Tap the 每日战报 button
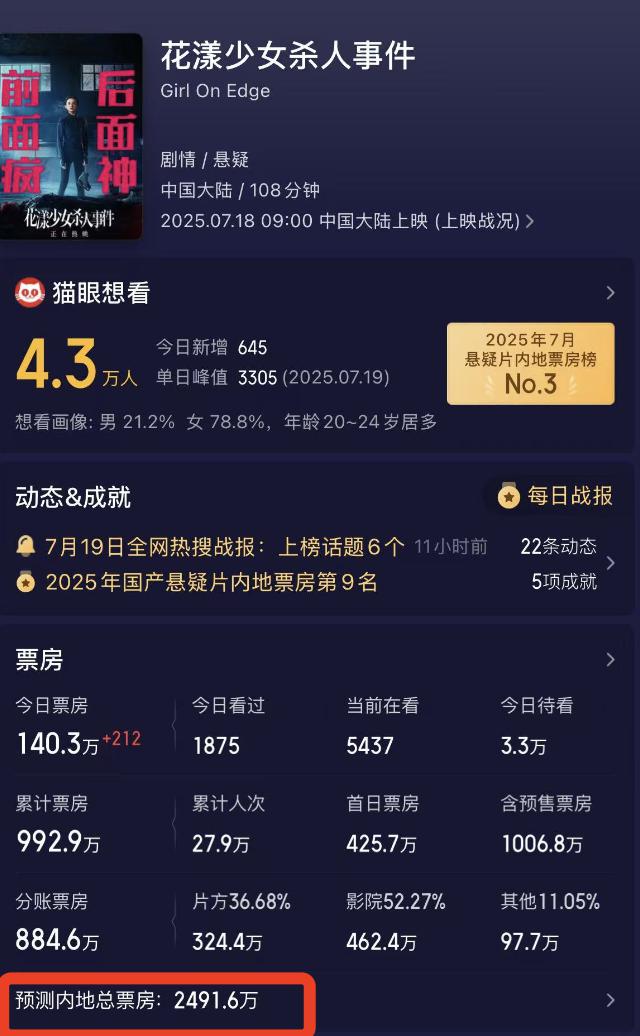Viewport: 640px width, 1036px height. tap(556, 495)
